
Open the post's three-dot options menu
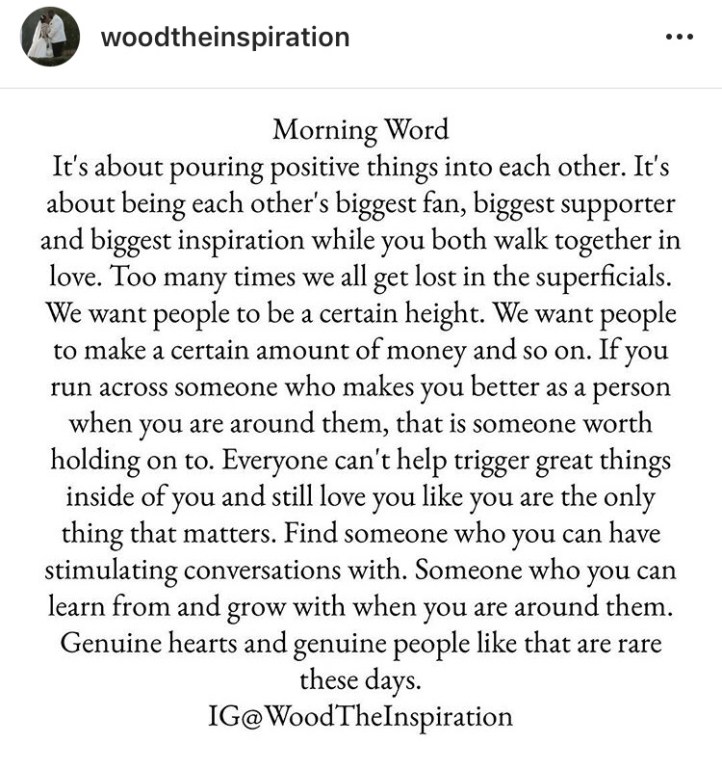tap(679, 38)
